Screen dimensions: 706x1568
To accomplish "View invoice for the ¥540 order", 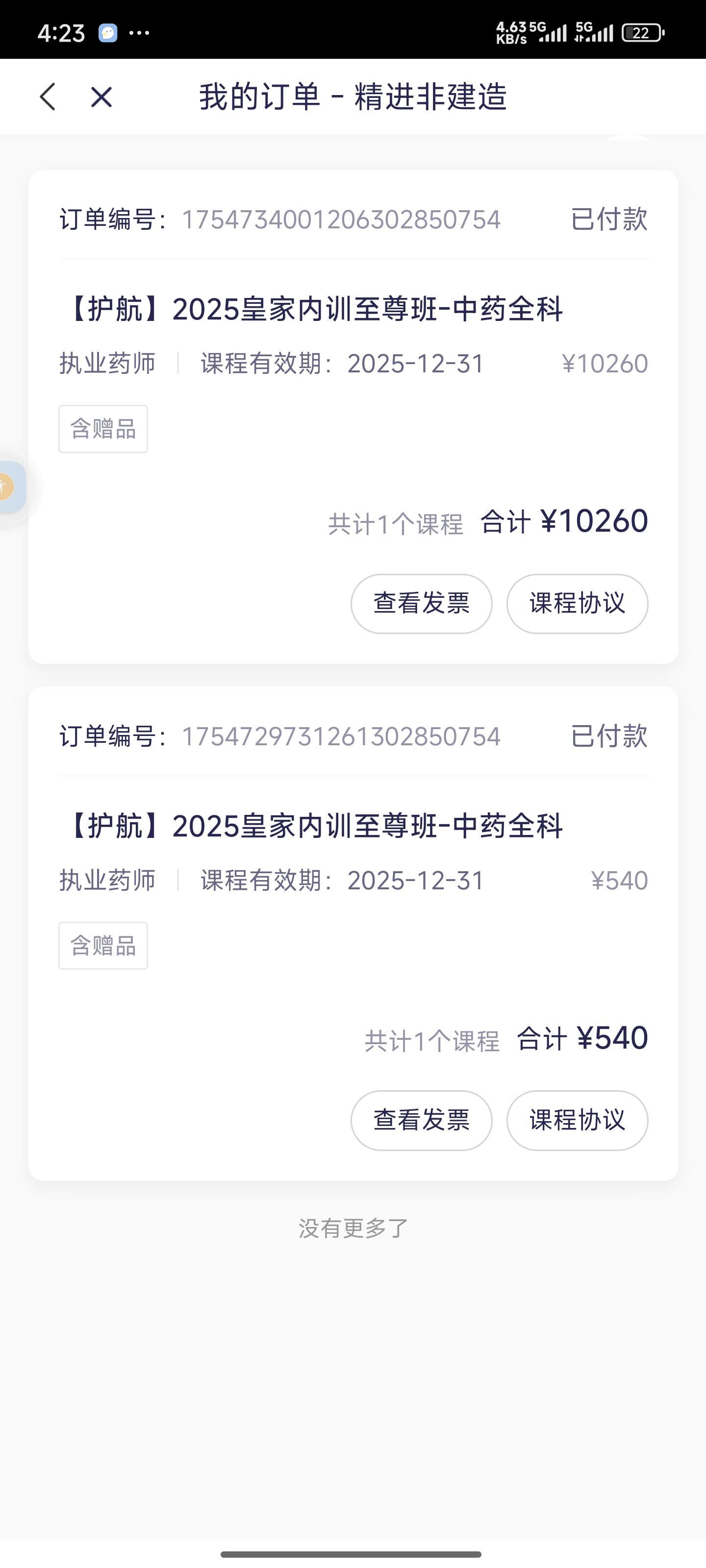I will coord(421,1120).
